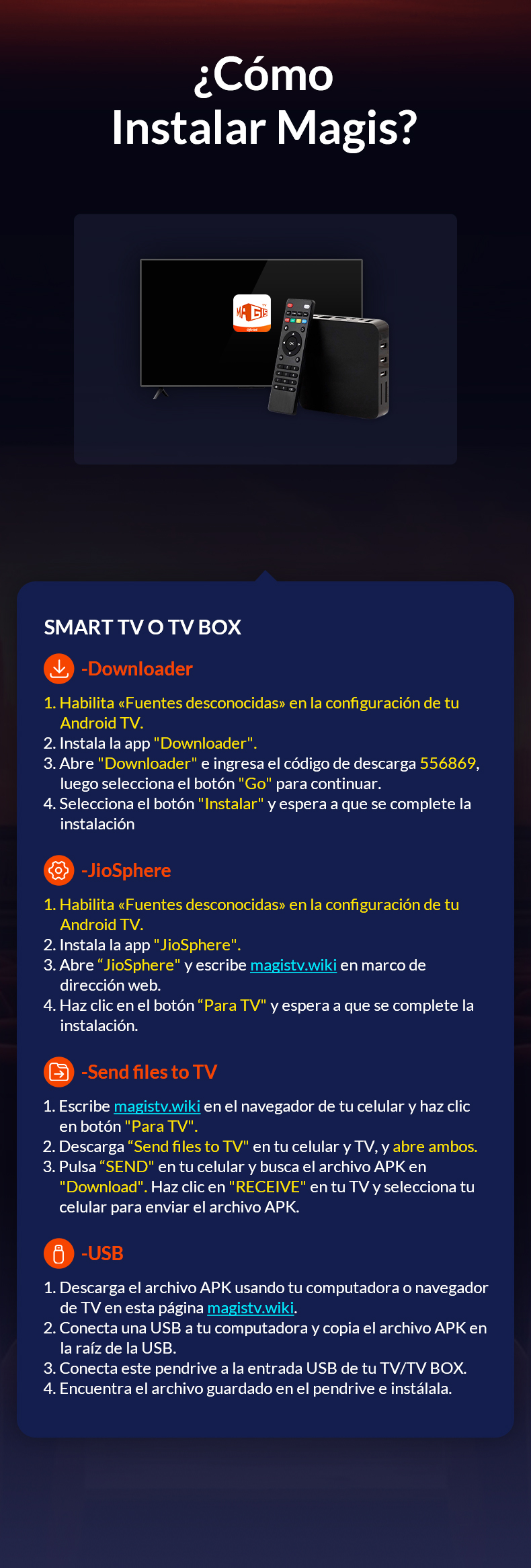This screenshot has height=1568, width=531.
Task: Open the magistv.wiki link in JioSphere steps
Action: pyautogui.click(x=293, y=965)
